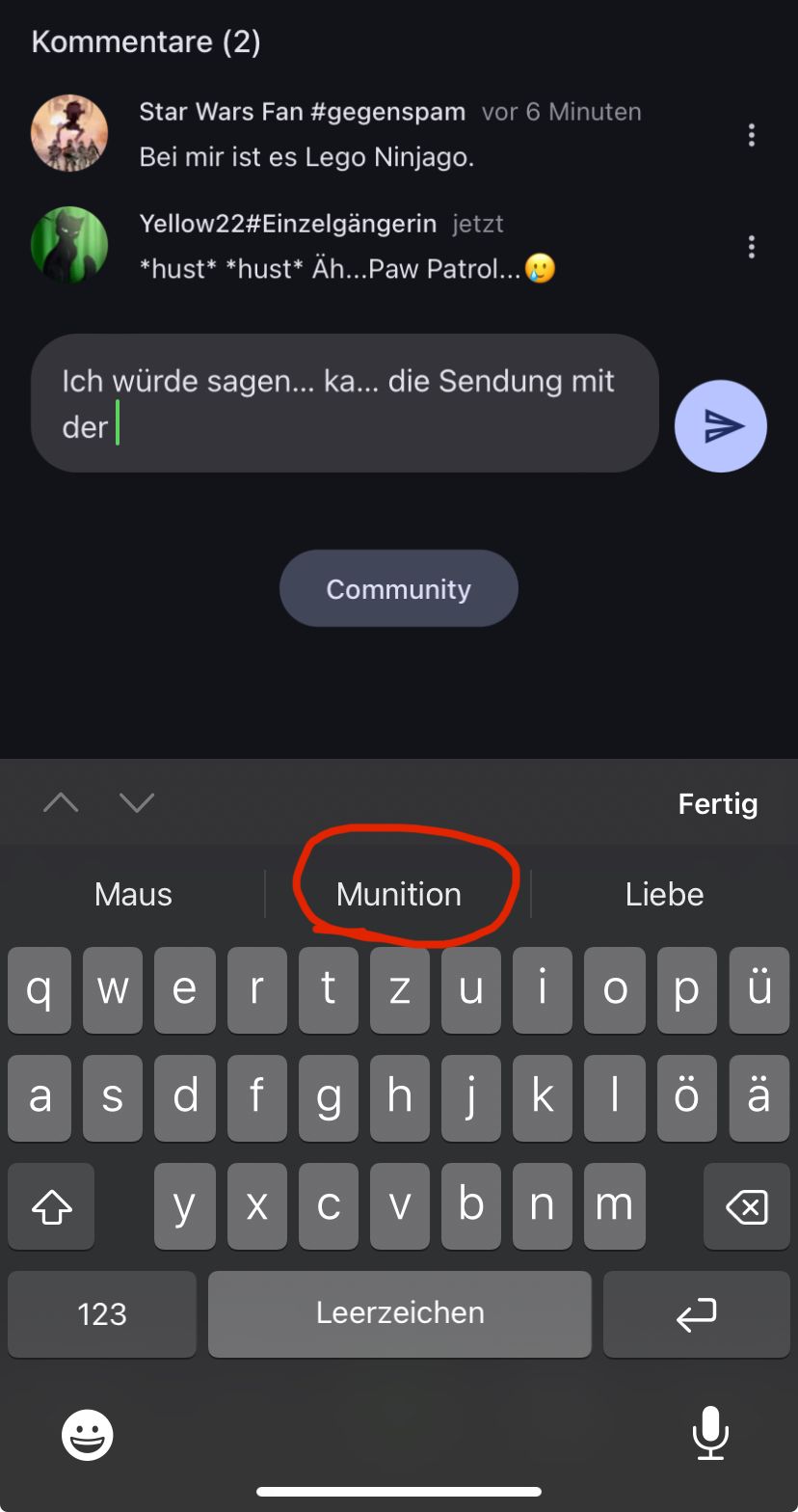Delete the last character with backspace
Screen dimensions: 798x1512
click(747, 1206)
